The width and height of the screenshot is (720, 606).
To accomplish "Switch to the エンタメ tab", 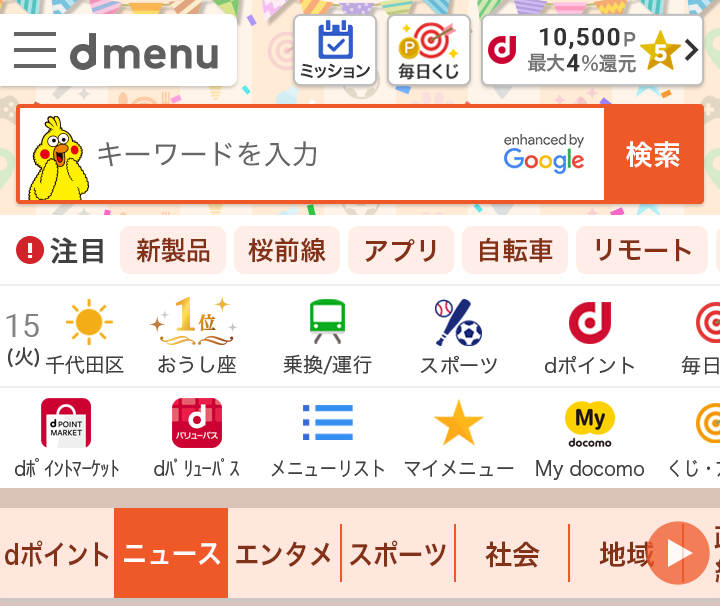I will tap(284, 553).
